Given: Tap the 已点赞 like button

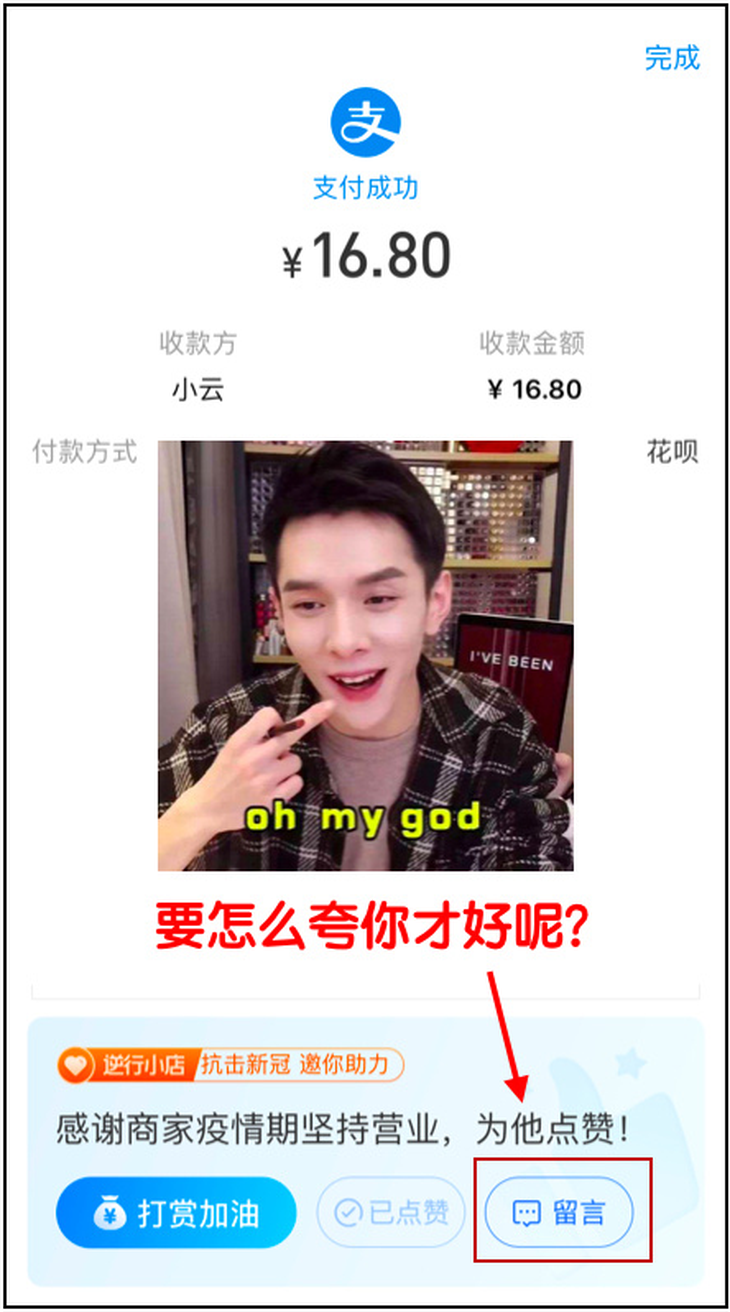Looking at the screenshot, I should (x=391, y=1214).
